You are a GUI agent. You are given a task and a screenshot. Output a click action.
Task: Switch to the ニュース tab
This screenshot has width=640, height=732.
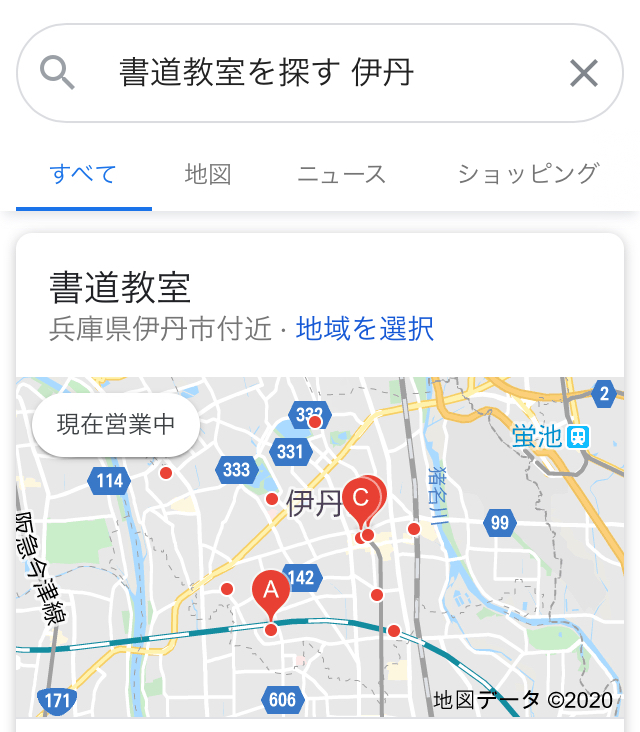point(342,174)
